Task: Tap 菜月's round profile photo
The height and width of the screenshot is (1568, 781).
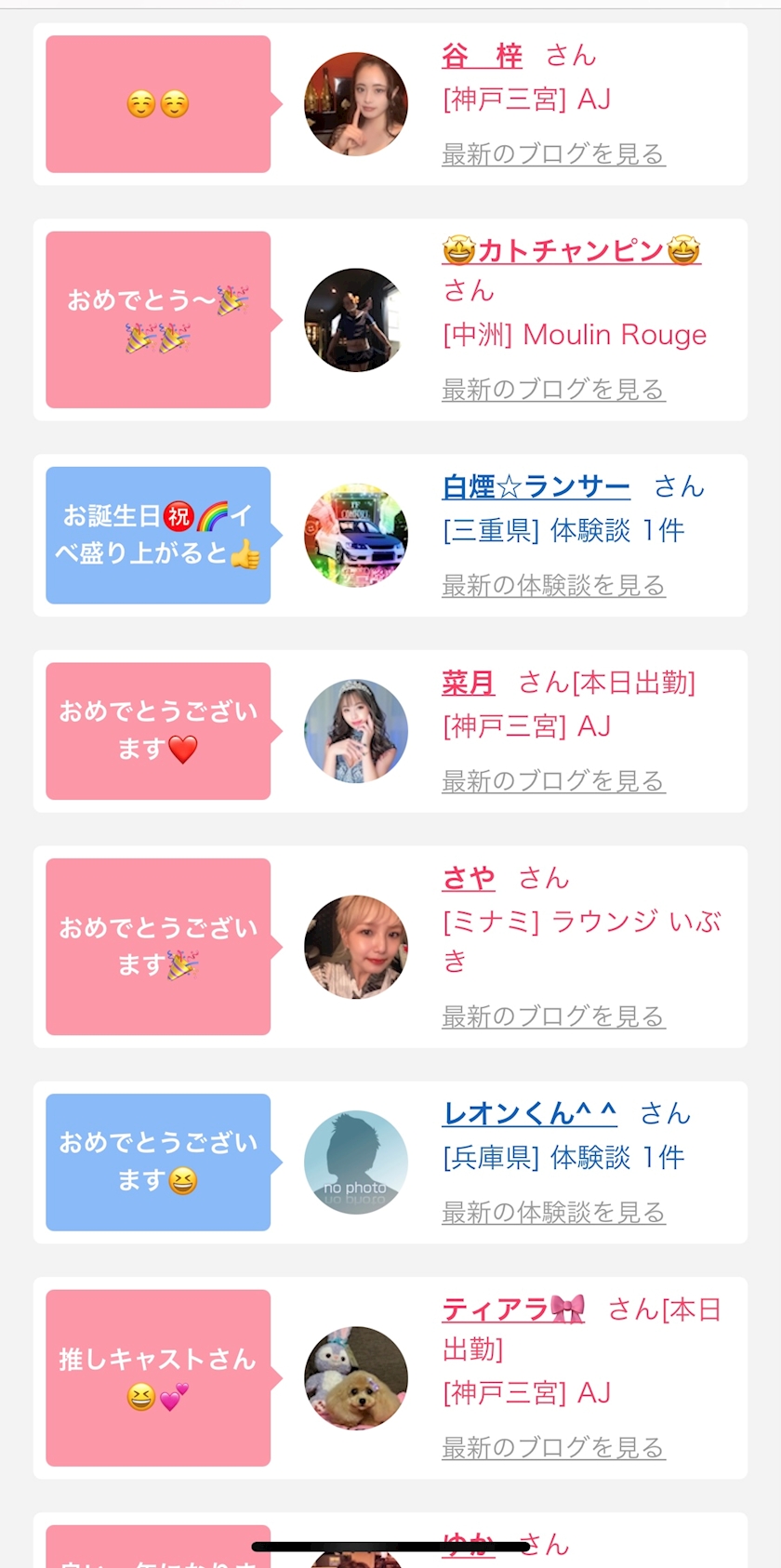Action: [x=356, y=731]
